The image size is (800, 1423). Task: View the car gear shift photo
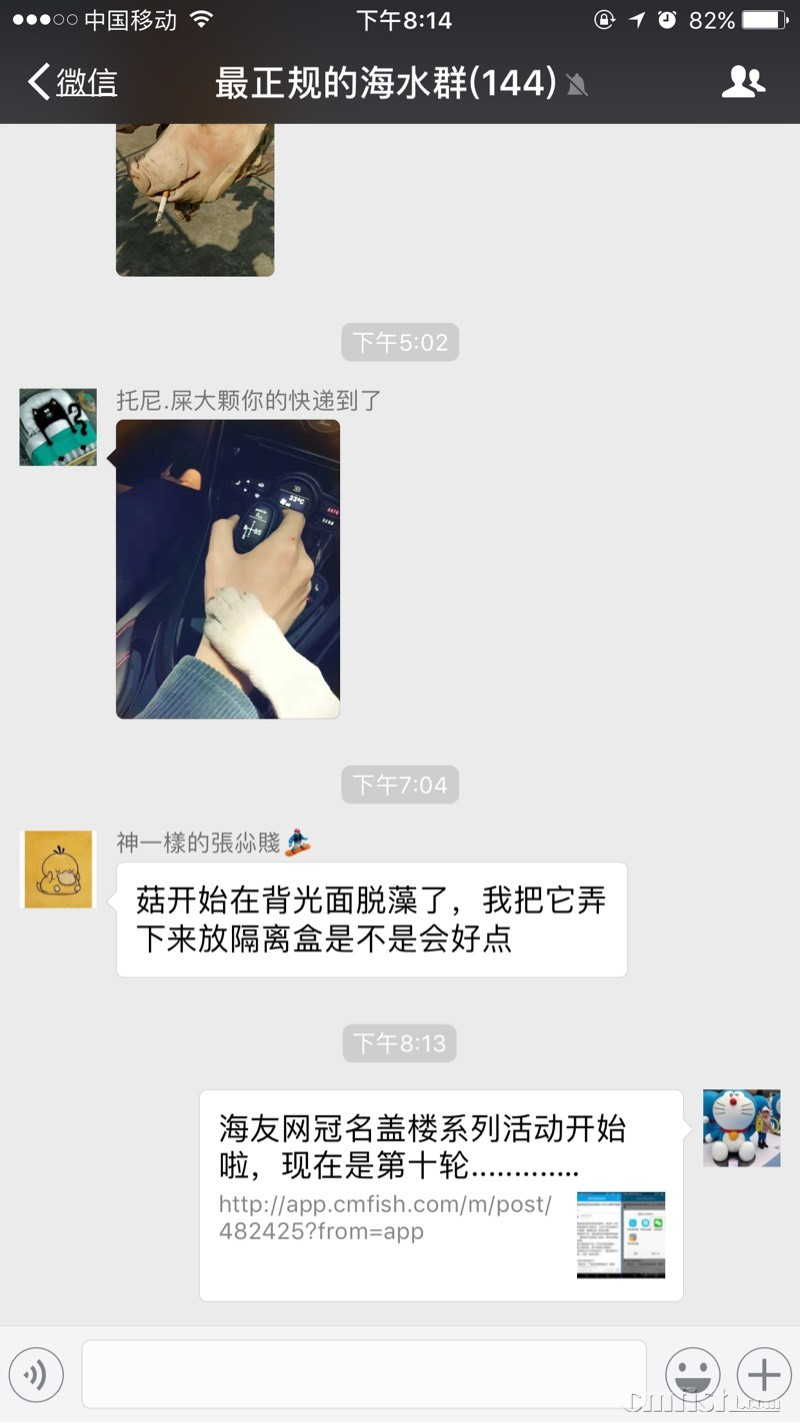pos(228,568)
